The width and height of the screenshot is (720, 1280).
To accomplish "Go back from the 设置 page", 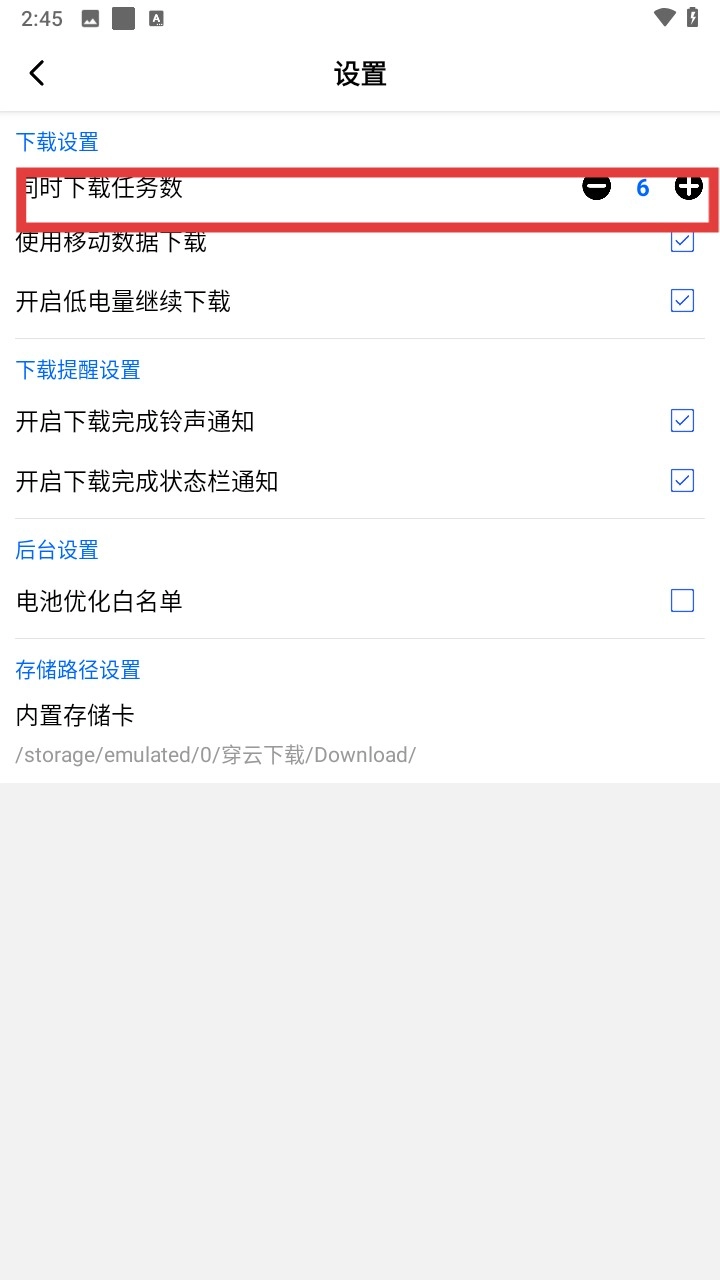I will click(x=37, y=73).
